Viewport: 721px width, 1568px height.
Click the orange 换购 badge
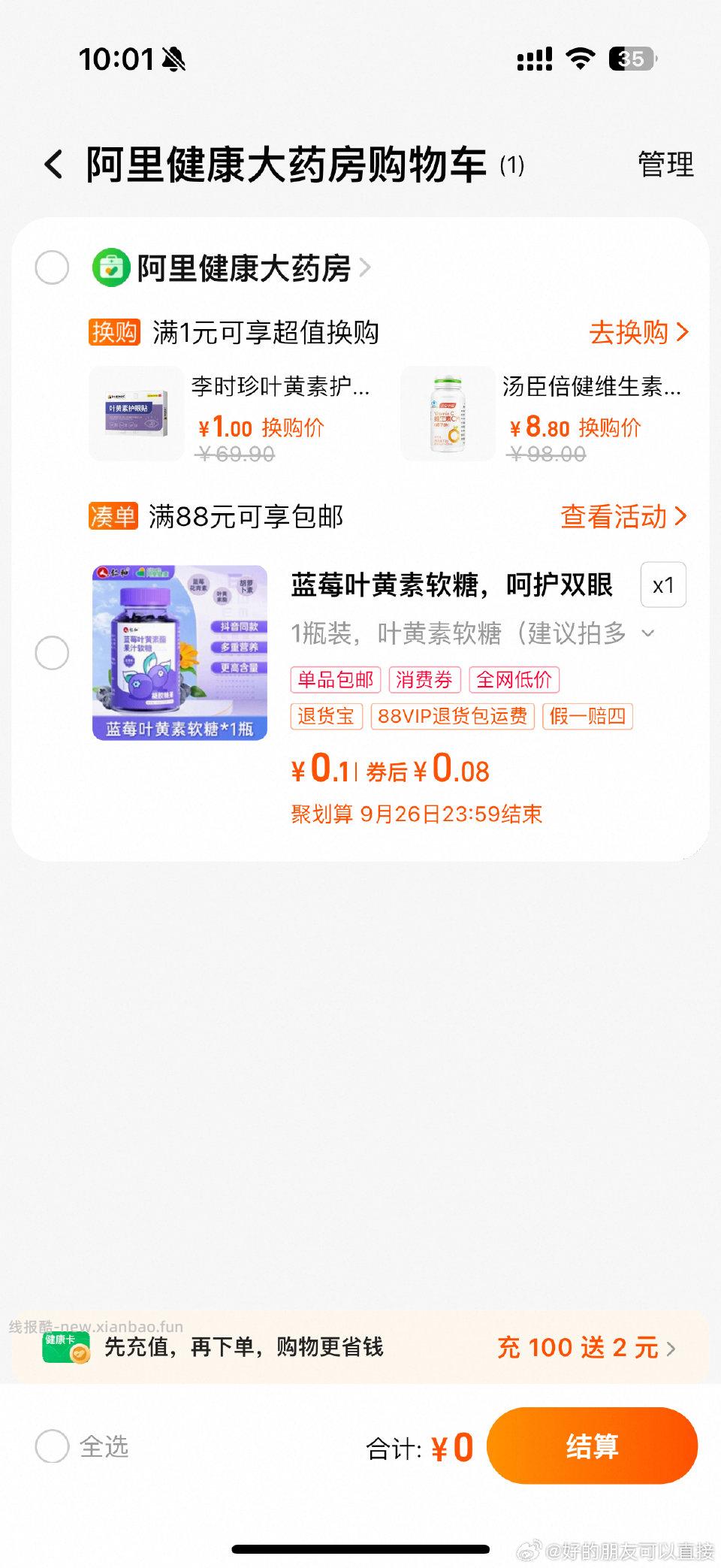coord(113,331)
